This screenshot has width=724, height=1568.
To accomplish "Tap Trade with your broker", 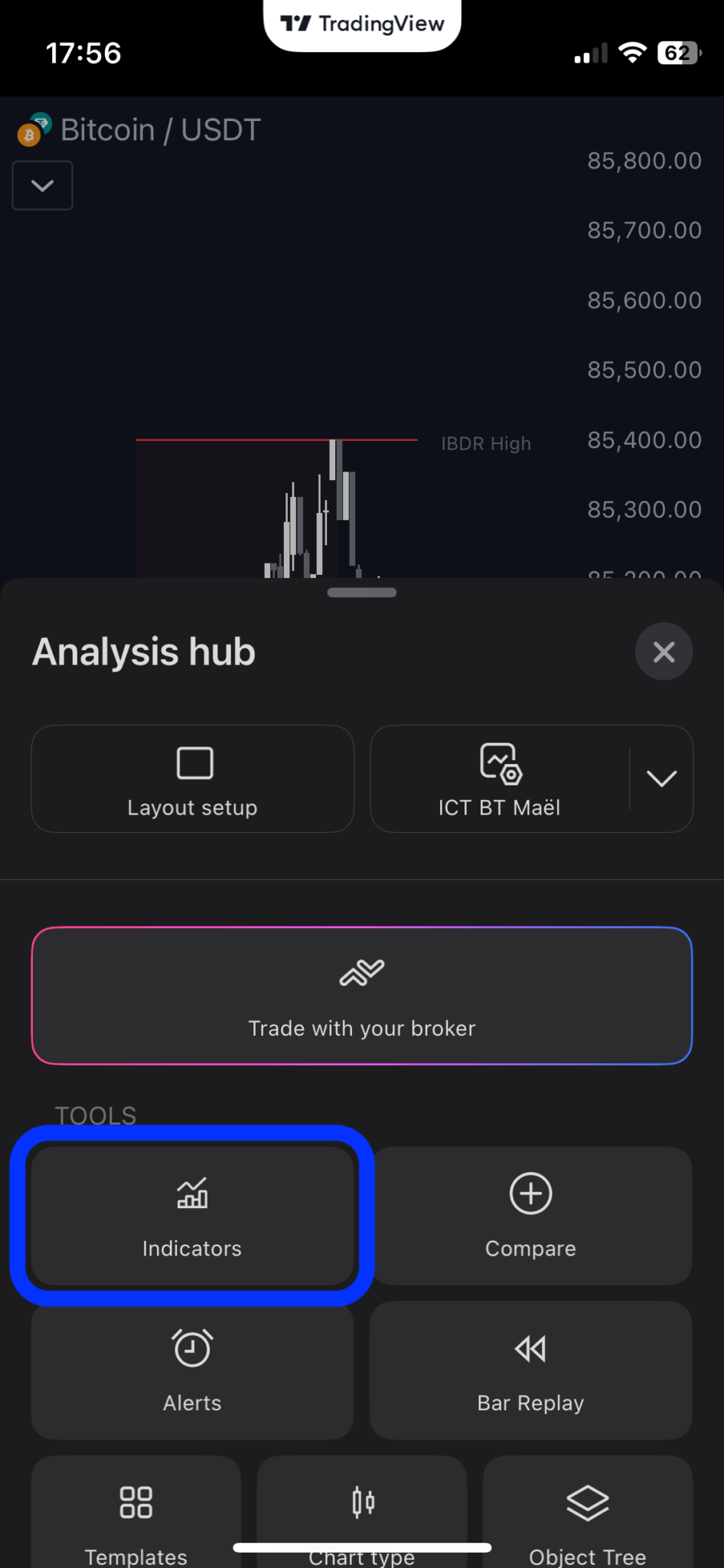I will coord(362,995).
